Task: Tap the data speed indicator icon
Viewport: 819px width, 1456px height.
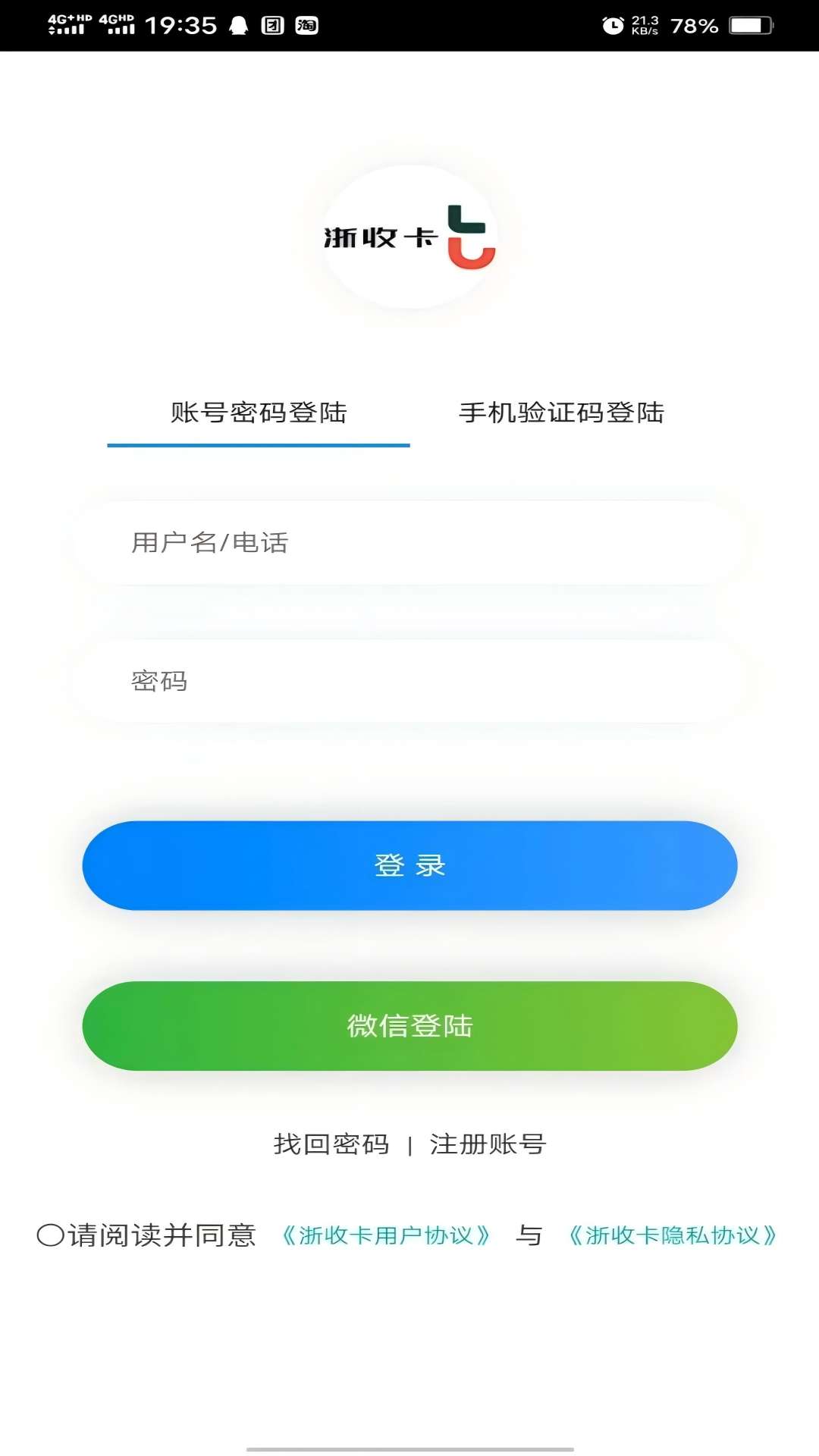Action: tap(644, 25)
